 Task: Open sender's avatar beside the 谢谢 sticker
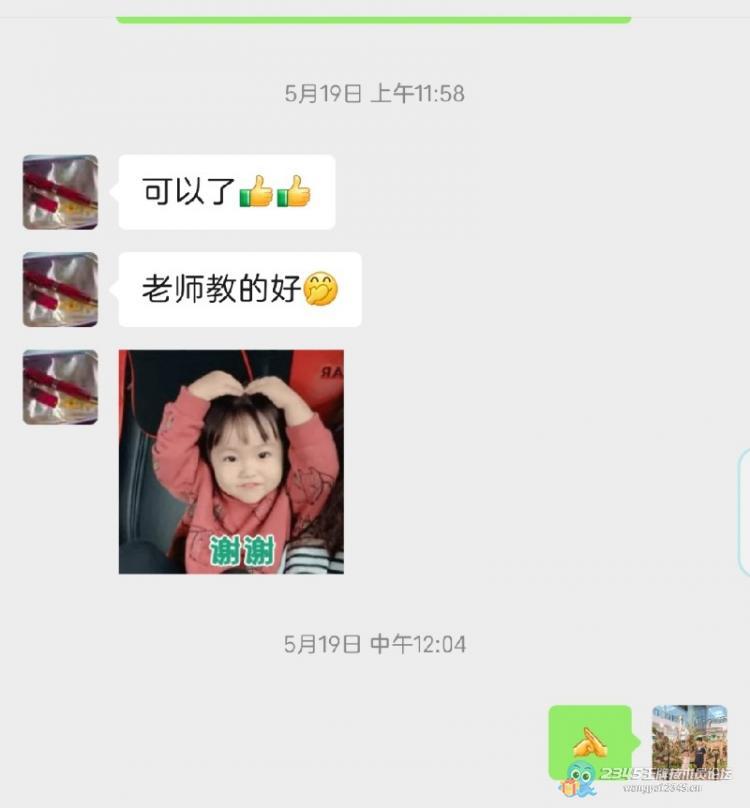tap(60, 387)
